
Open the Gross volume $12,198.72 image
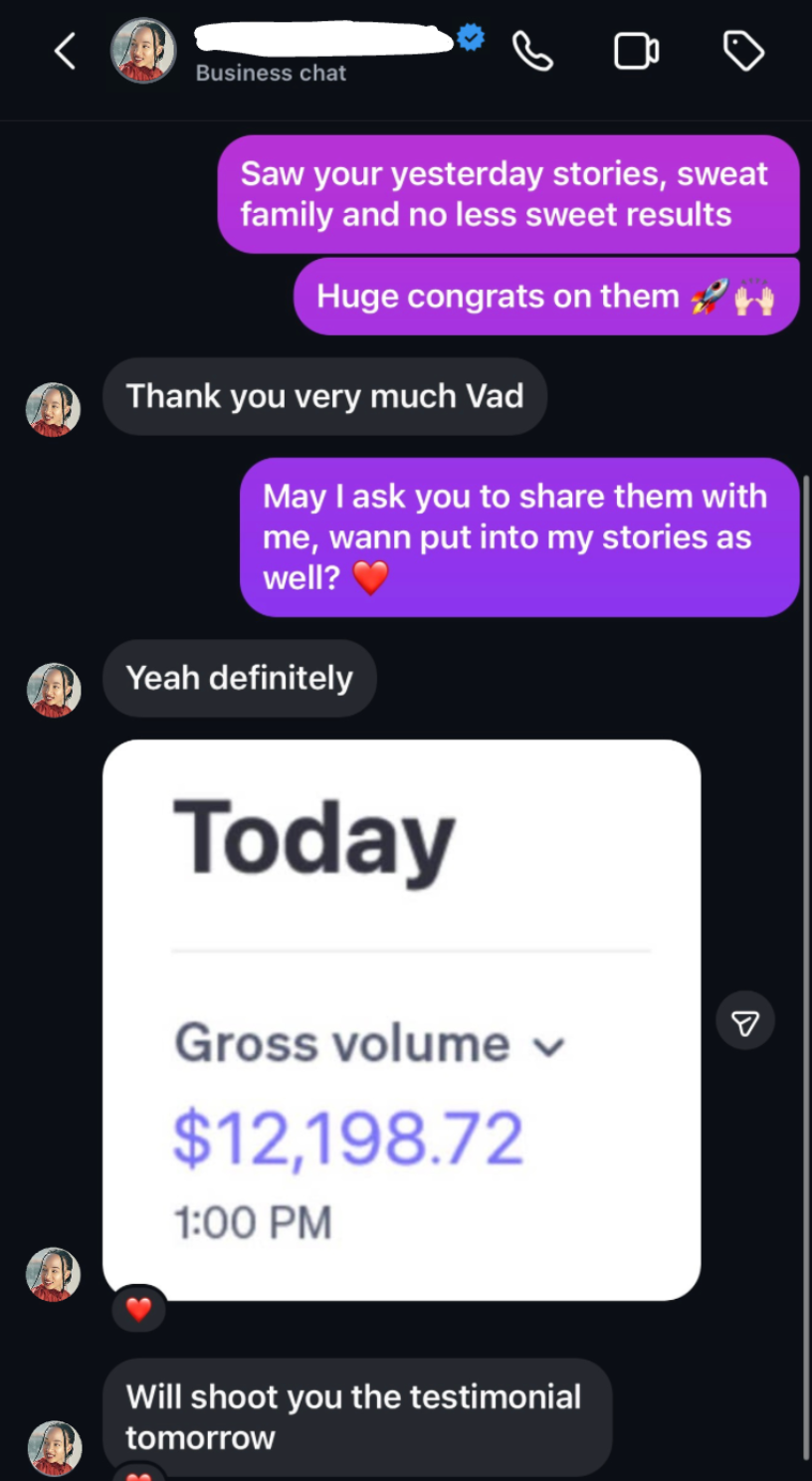coord(401,1018)
